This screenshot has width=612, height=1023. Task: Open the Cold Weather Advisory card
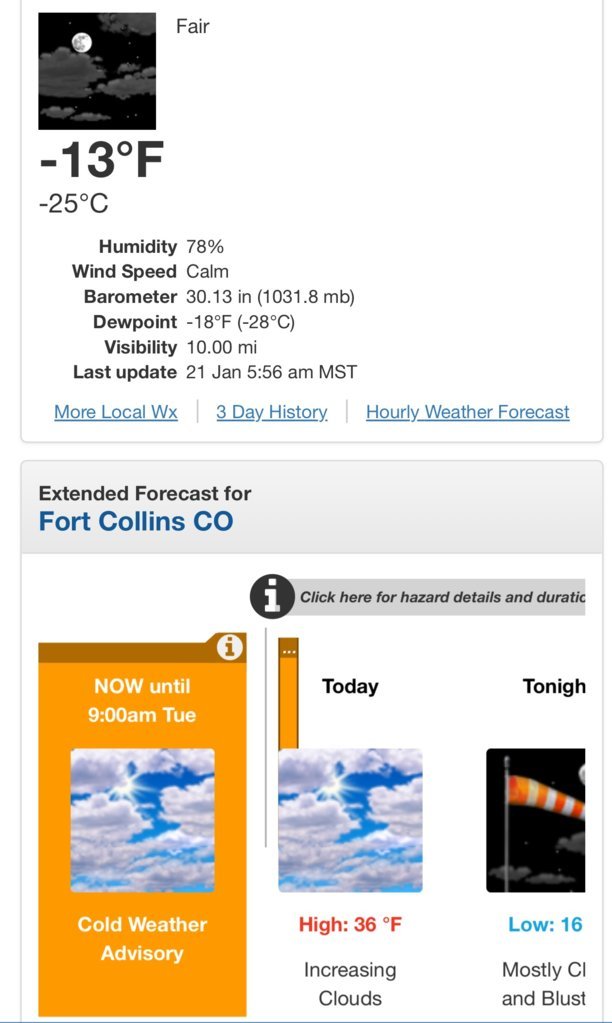(142, 830)
